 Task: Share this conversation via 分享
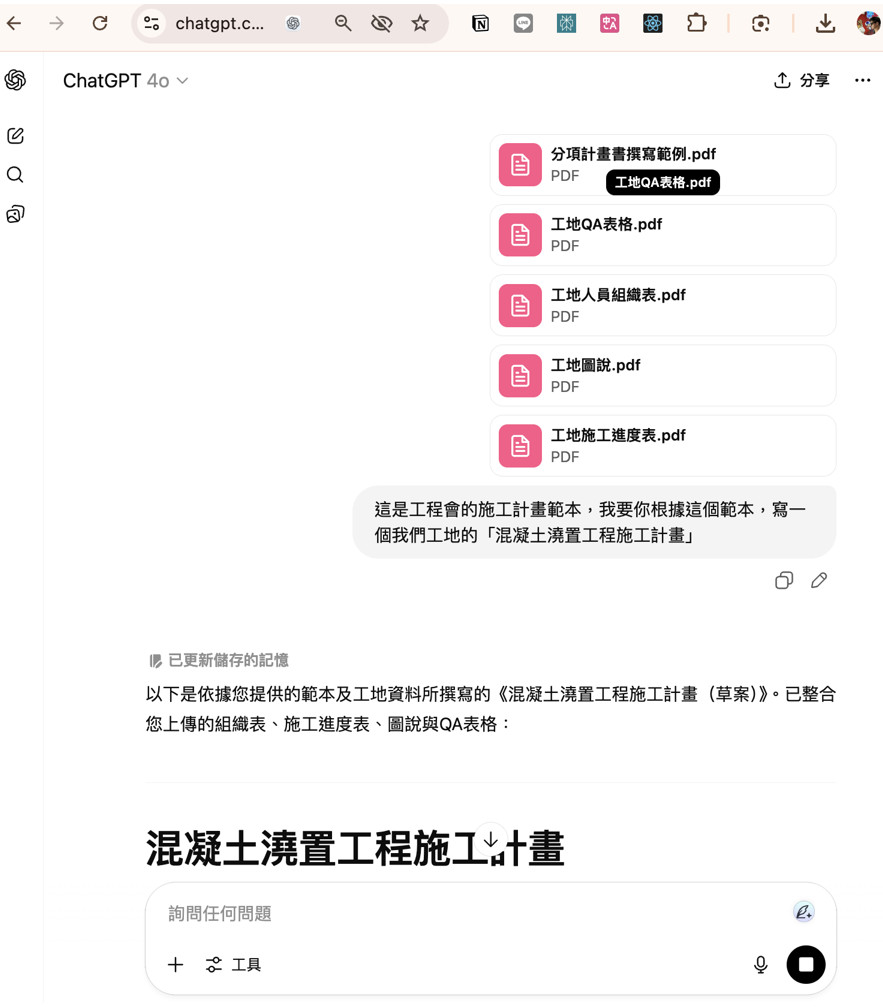pos(802,81)
